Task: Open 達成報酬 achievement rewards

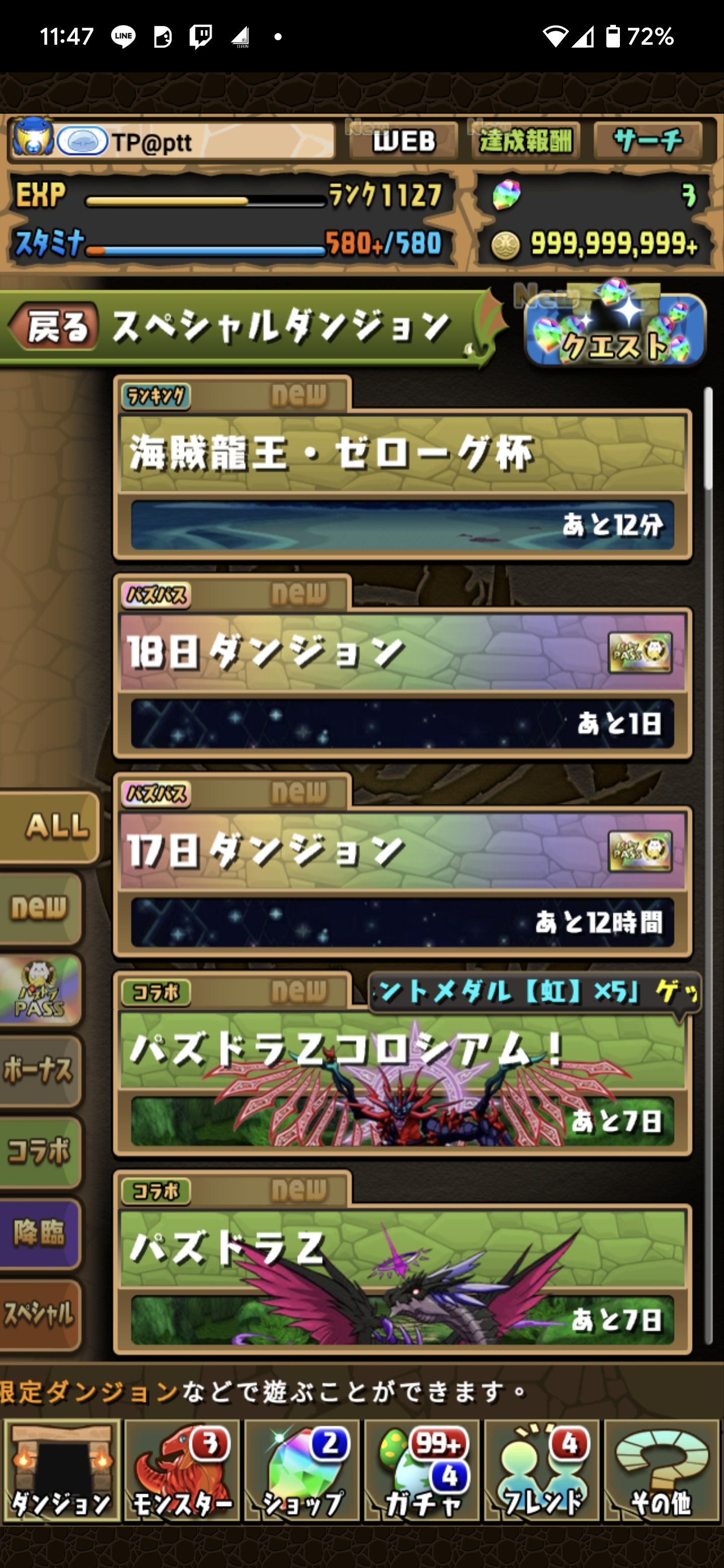Action: pyautogui.click(x=525, y=141)
